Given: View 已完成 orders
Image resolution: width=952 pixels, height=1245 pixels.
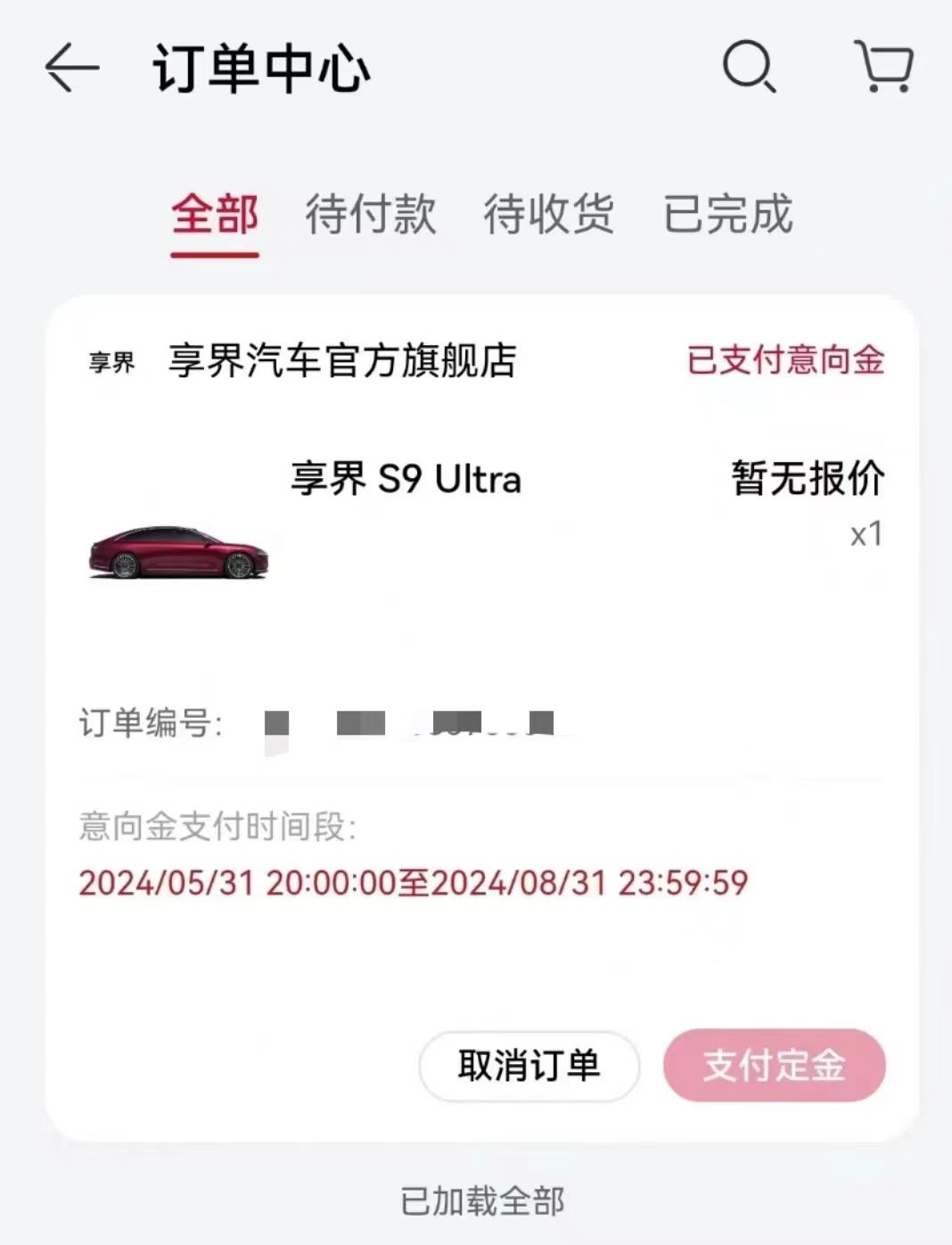Looking at the screenshot, I should (x=728, y=215).
